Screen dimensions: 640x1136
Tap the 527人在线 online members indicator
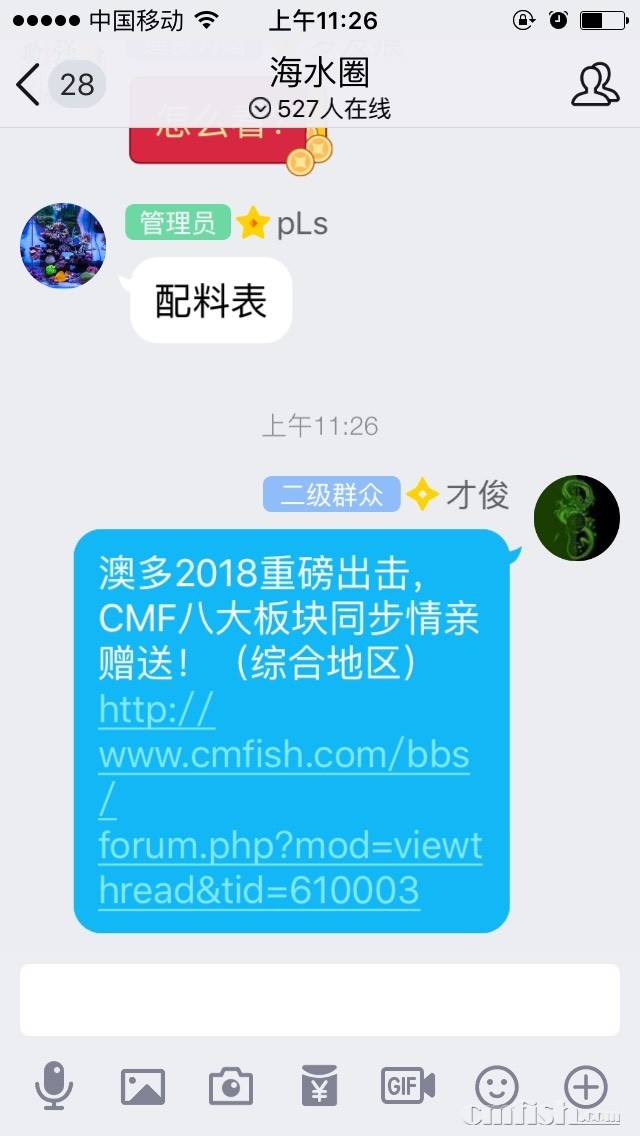tap(320, 109)
